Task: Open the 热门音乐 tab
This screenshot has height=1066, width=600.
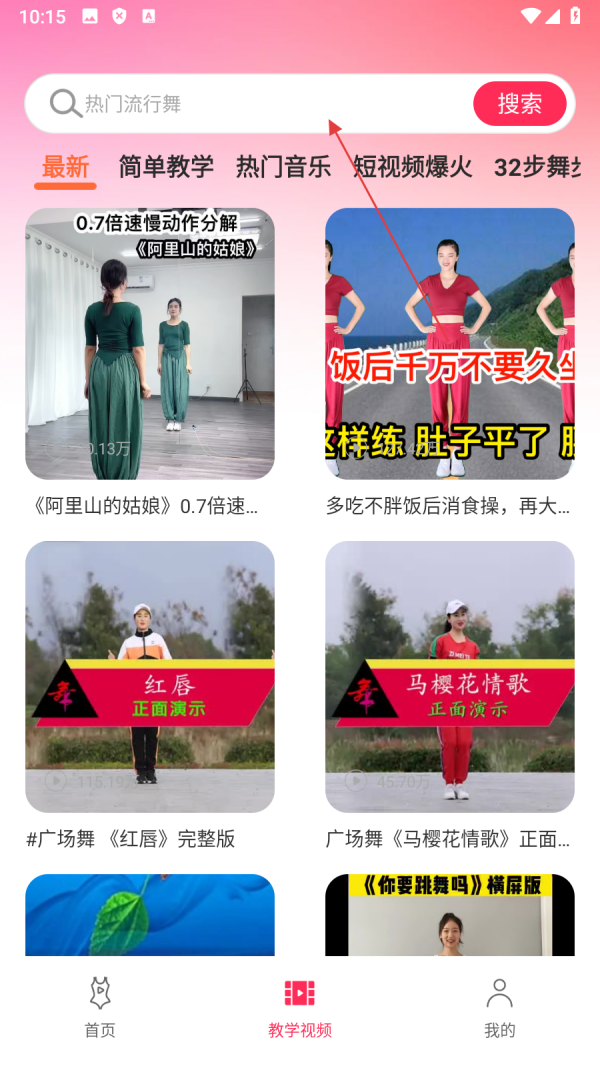Action: [x=283, y=167]
